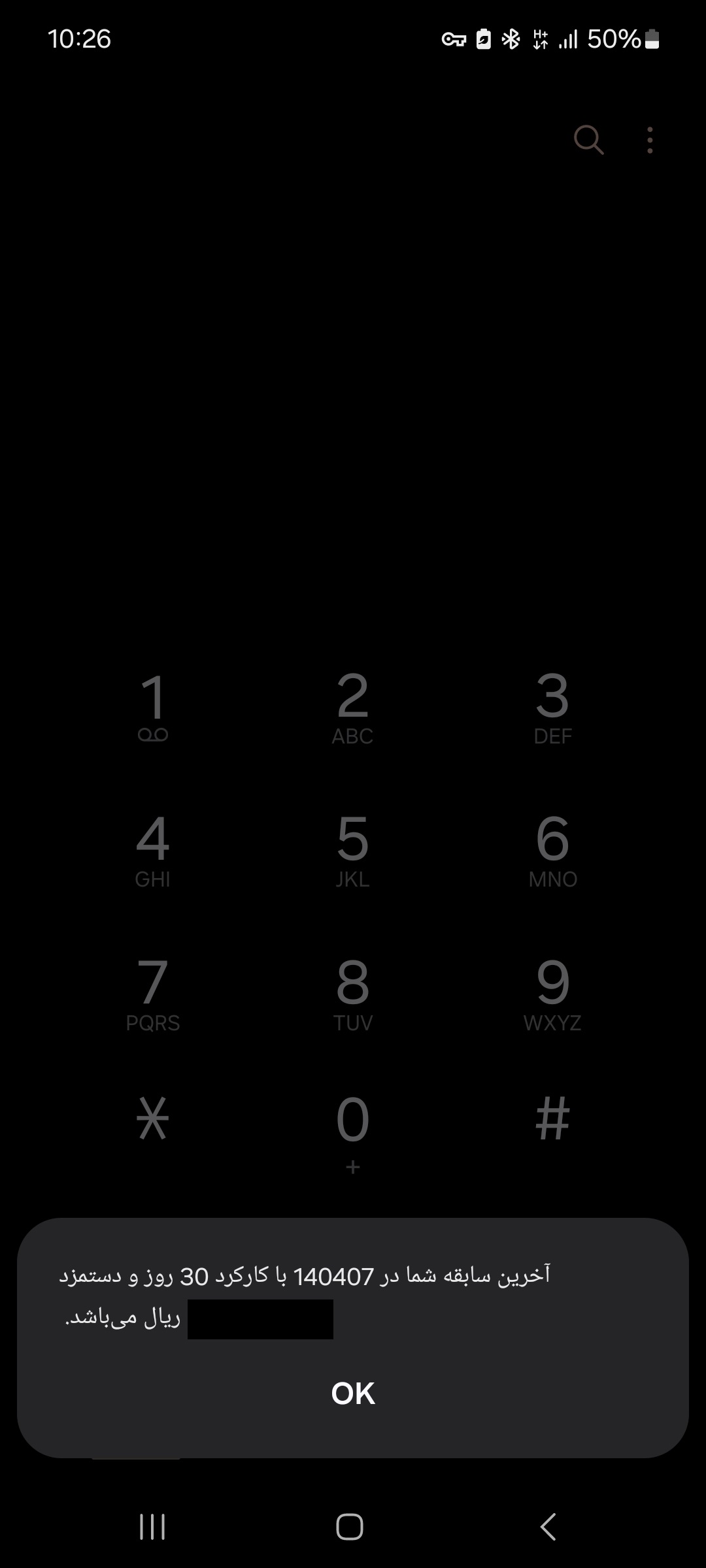This screenshot has height=1568, width=706.
Task: Open the three-dot overflow menu
Action: [649, 140]
